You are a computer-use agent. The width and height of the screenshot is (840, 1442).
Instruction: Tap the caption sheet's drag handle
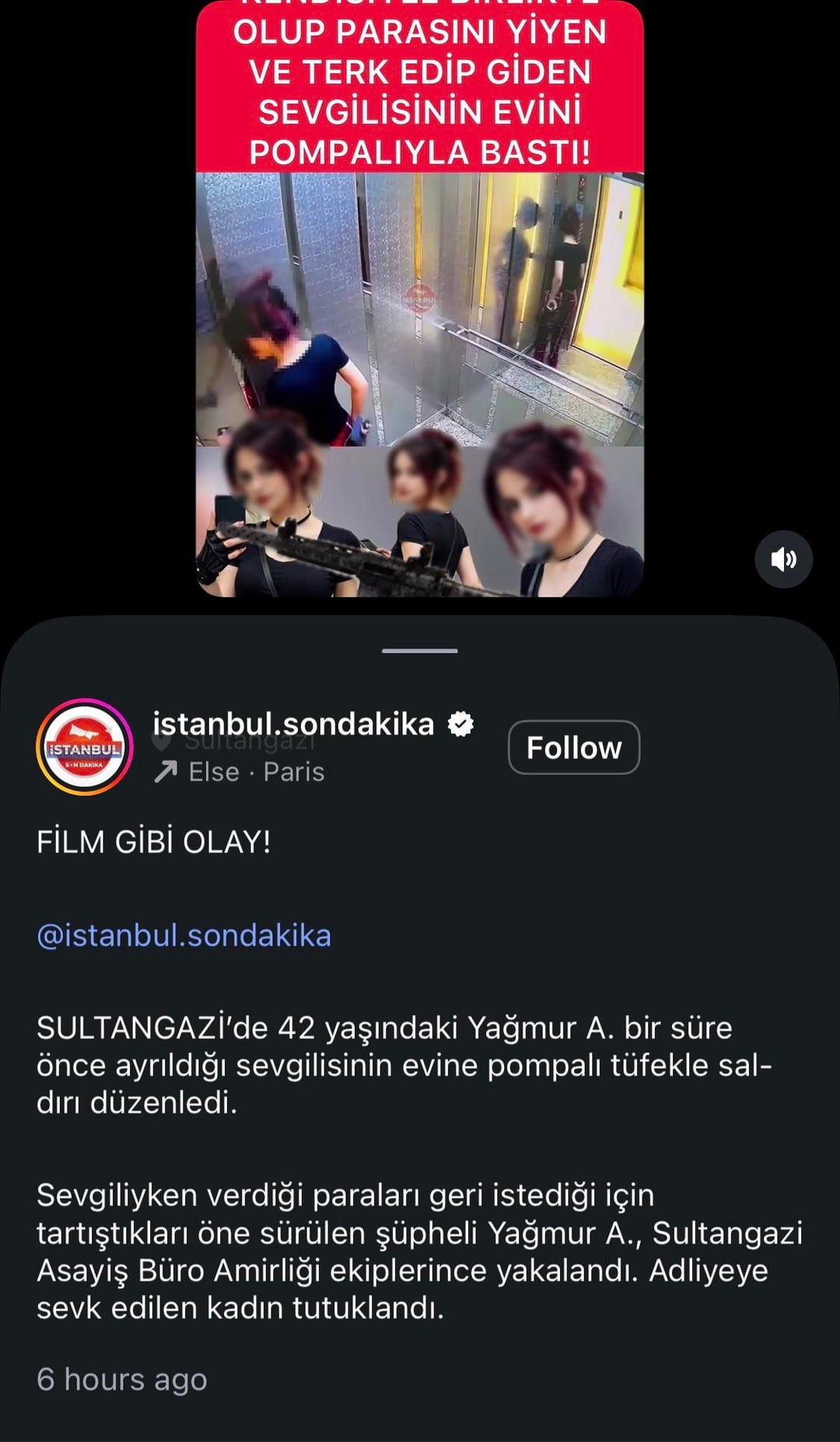point(419,650)
